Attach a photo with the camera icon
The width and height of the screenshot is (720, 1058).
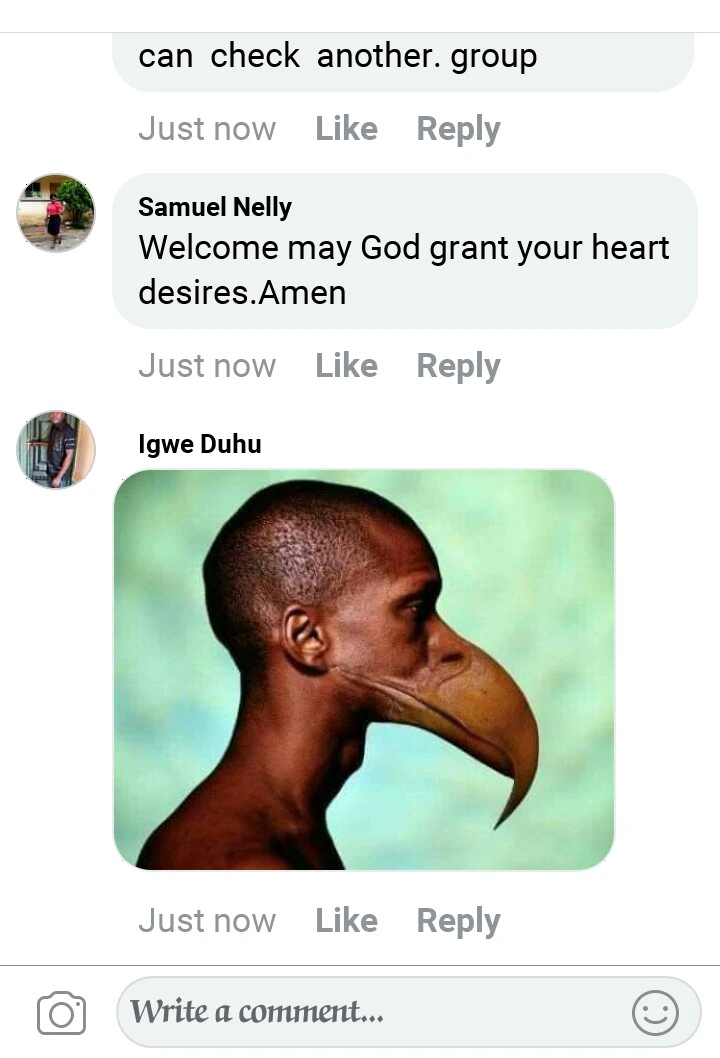[x=61, y=1013]
